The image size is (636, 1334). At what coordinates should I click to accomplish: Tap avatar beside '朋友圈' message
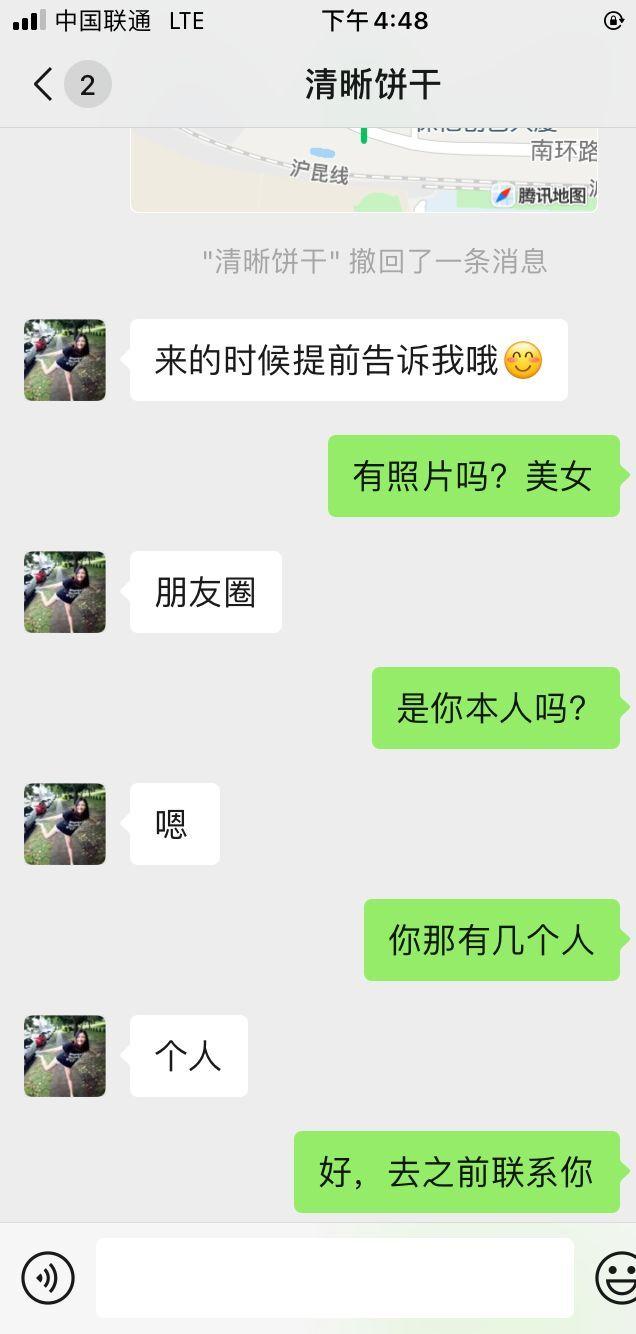pos(65,592)
